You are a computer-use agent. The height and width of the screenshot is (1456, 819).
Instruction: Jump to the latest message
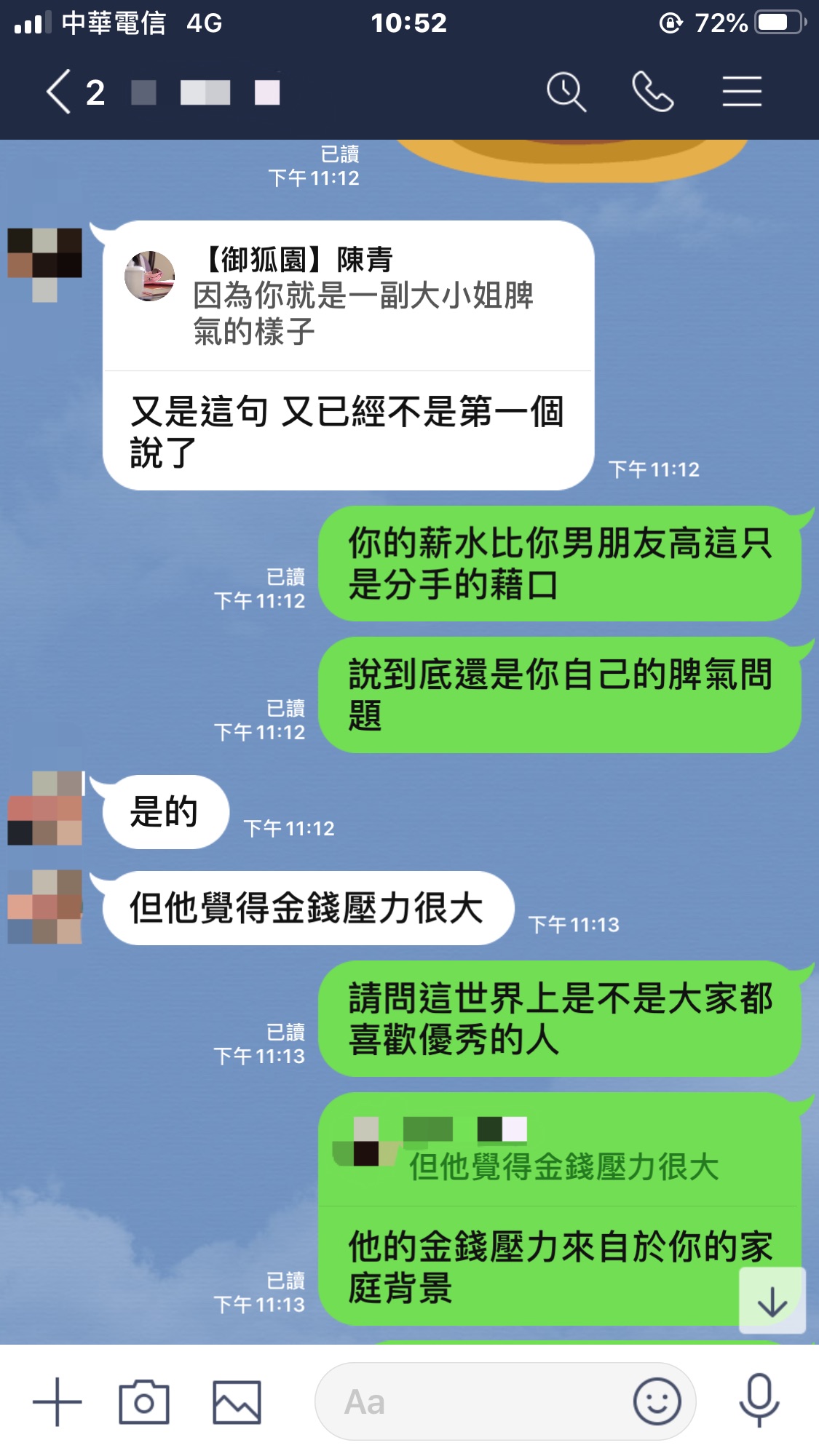[772, 1301]
